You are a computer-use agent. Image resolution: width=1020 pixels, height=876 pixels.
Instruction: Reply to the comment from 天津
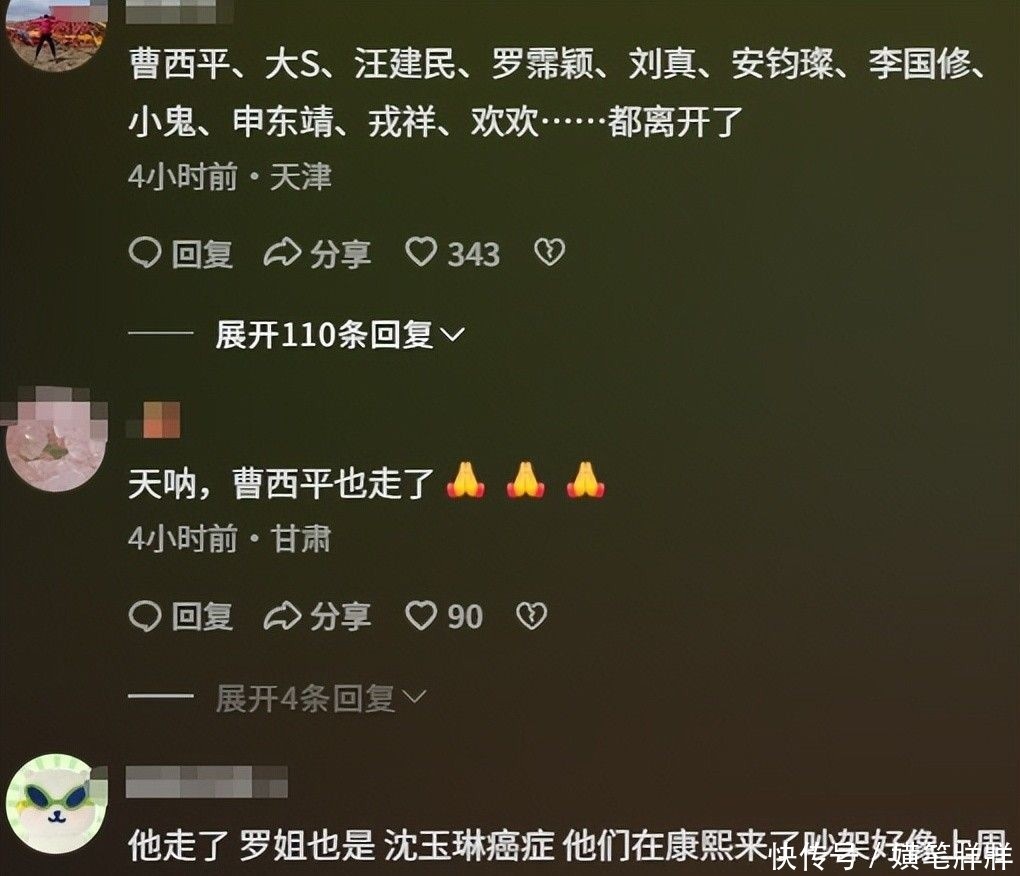click(x=181, y=254)
